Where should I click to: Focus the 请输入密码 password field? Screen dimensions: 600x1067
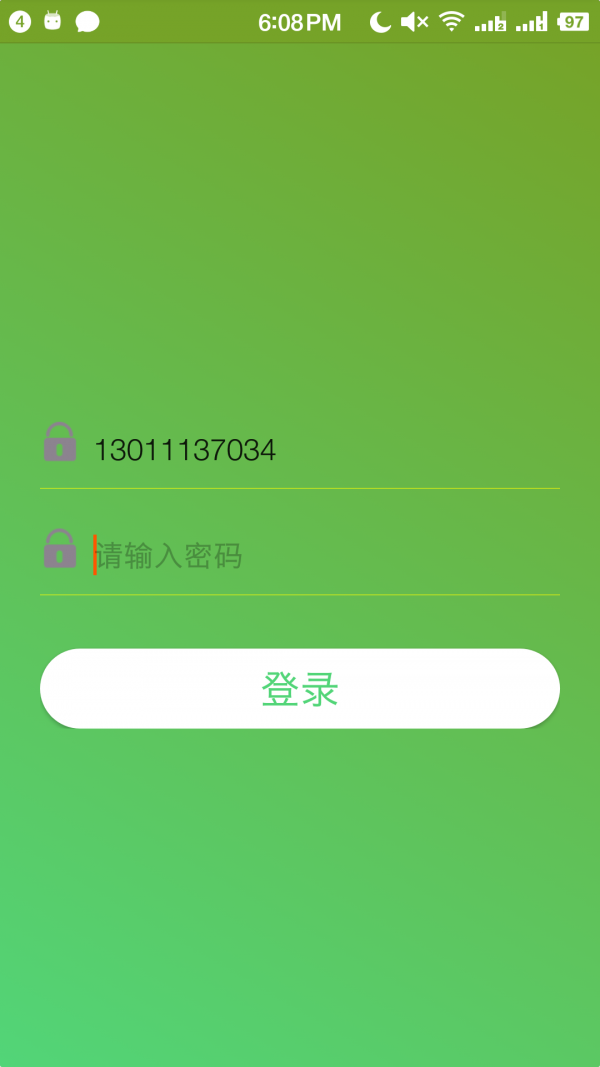tap(320, 556)
